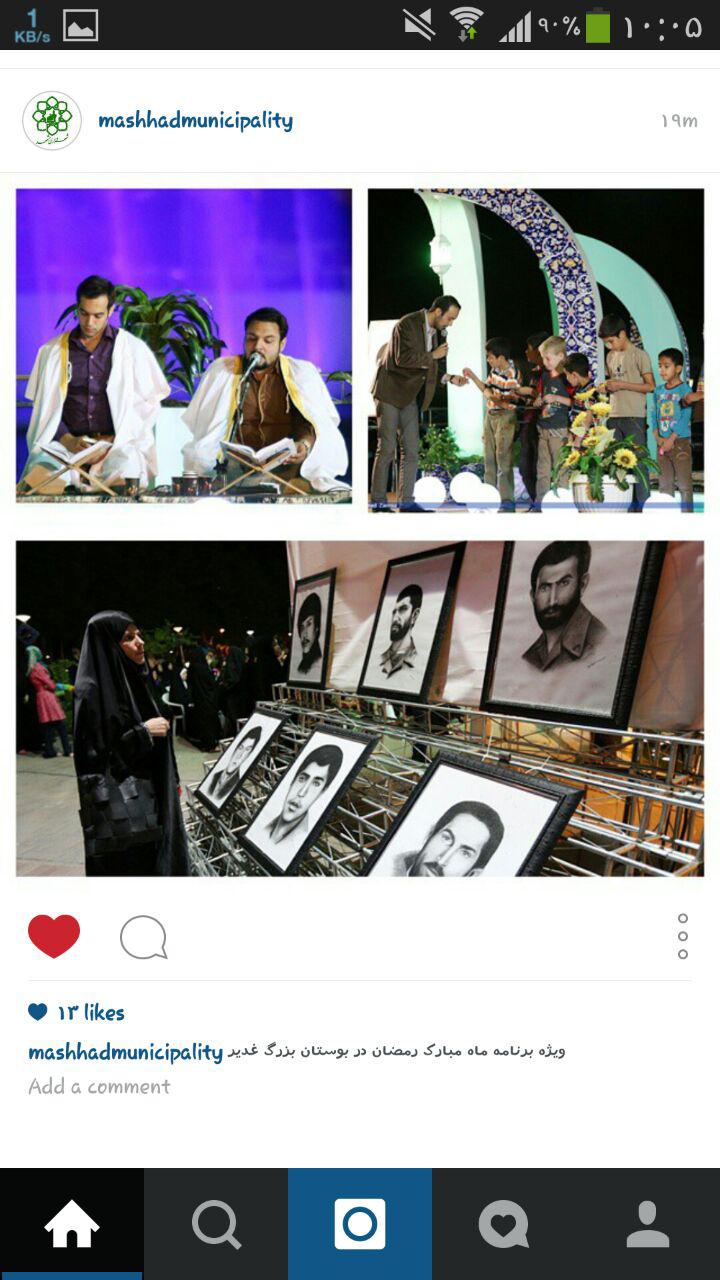The width and height of the screenshot is (720, 1280).
Task: View the list of likes
Action: pos(90,1012)
